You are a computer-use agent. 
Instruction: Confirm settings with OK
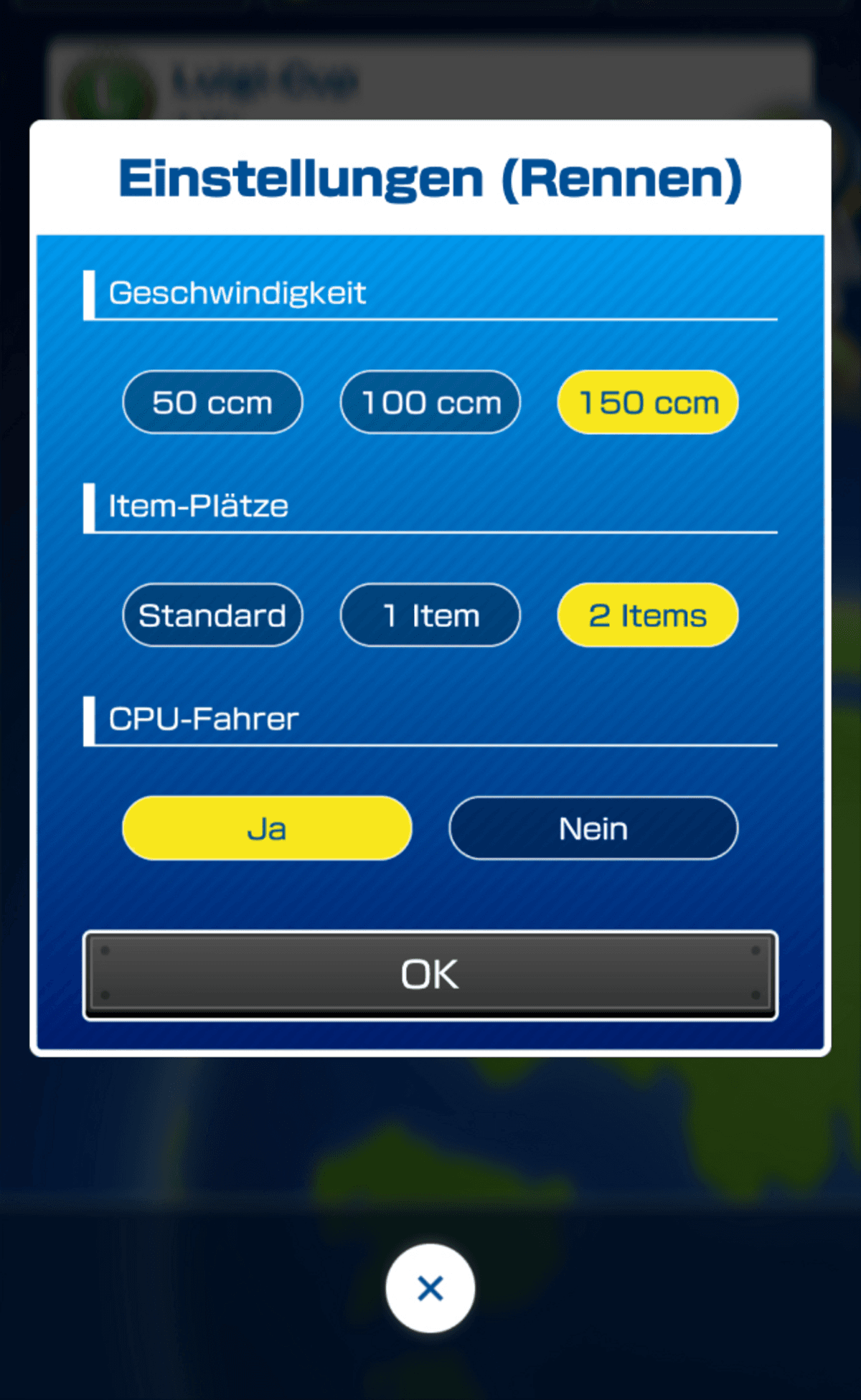click(430, 975)
